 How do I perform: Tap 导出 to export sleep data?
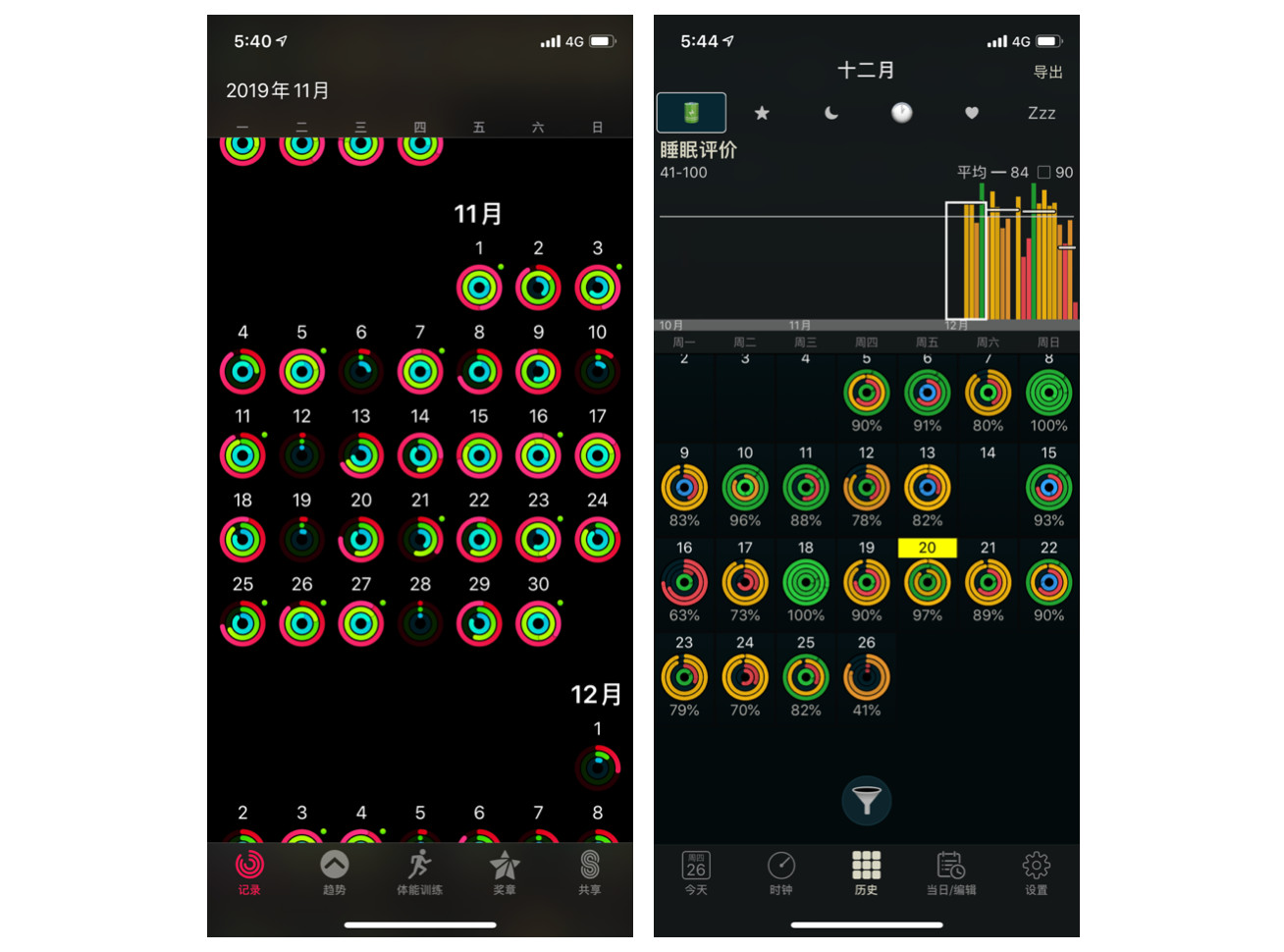pyautogui.click(x=1047, y=72)
